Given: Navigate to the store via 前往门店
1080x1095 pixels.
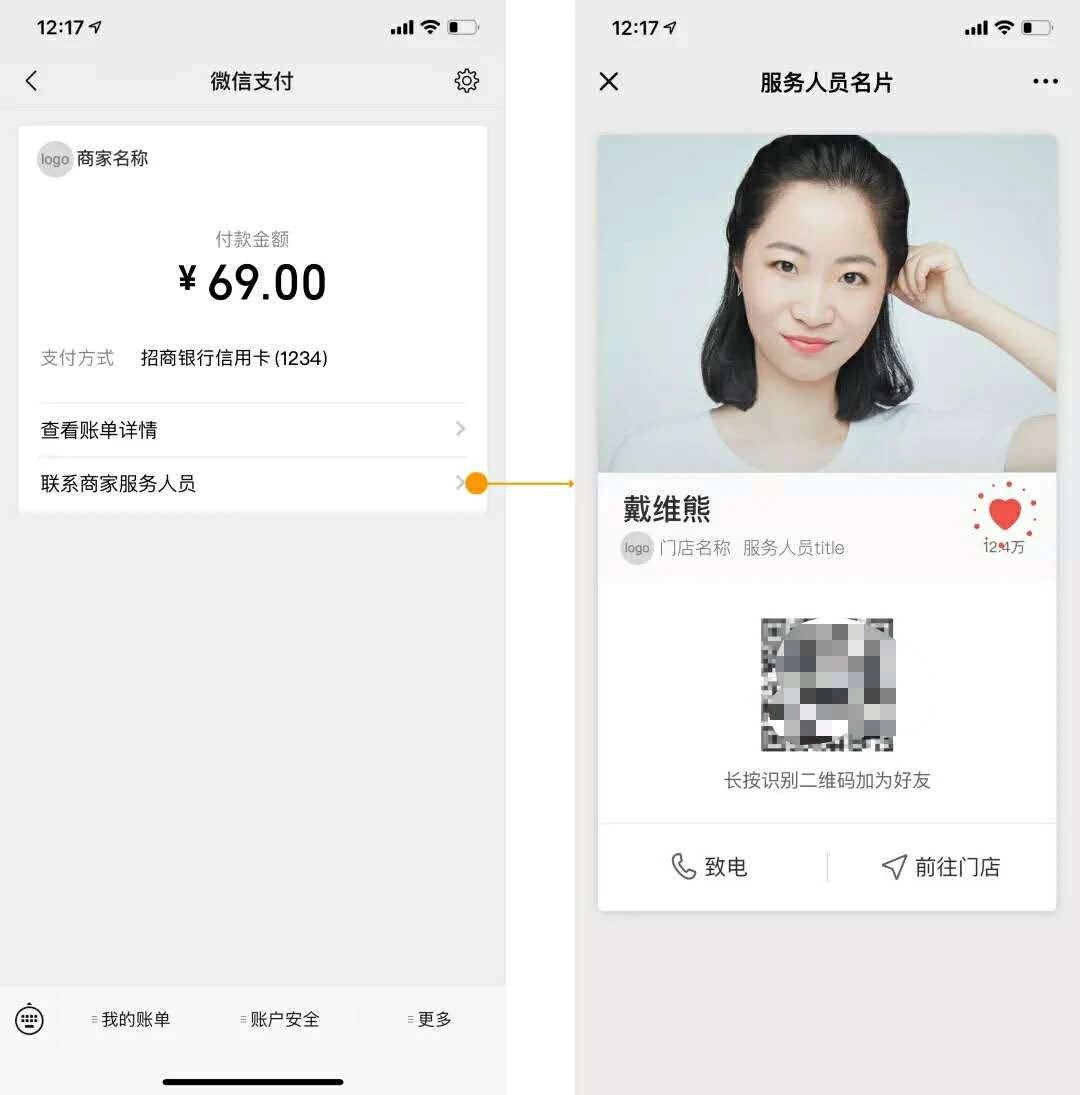Looking at the screenshot, I should tap(941, 867).
